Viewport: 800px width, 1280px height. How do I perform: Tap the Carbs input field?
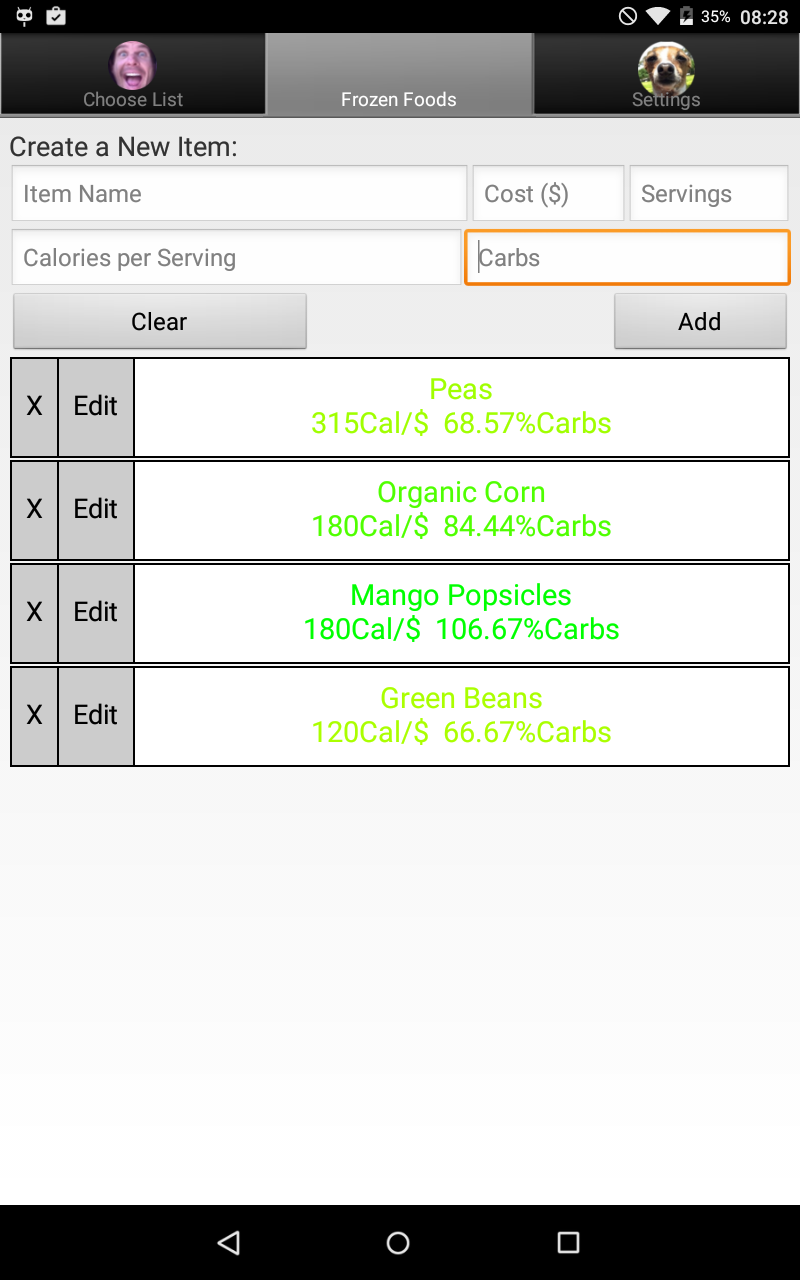coord(628,257)
